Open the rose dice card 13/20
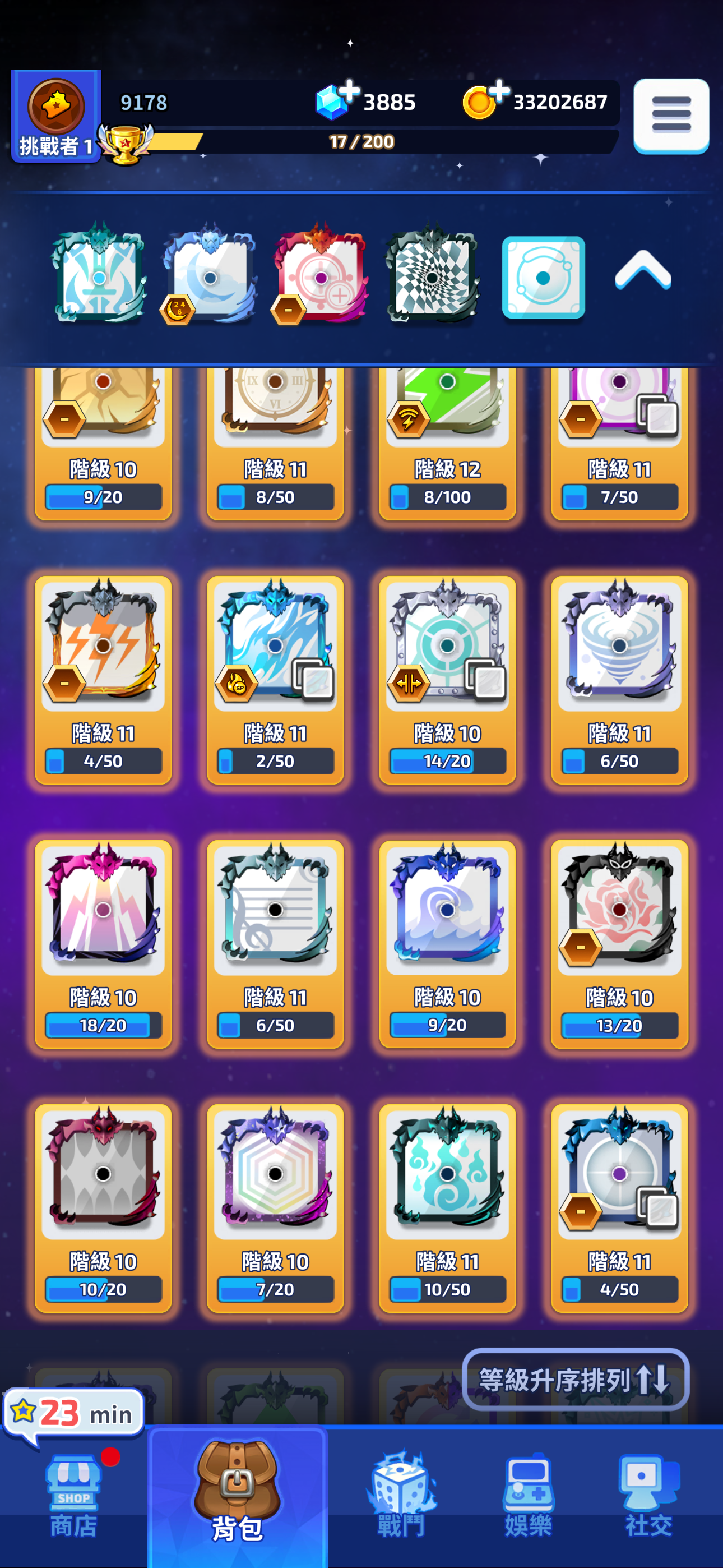Image resolution: width=723 pixels, height=1568 pixels. click(x=619, y=943)
